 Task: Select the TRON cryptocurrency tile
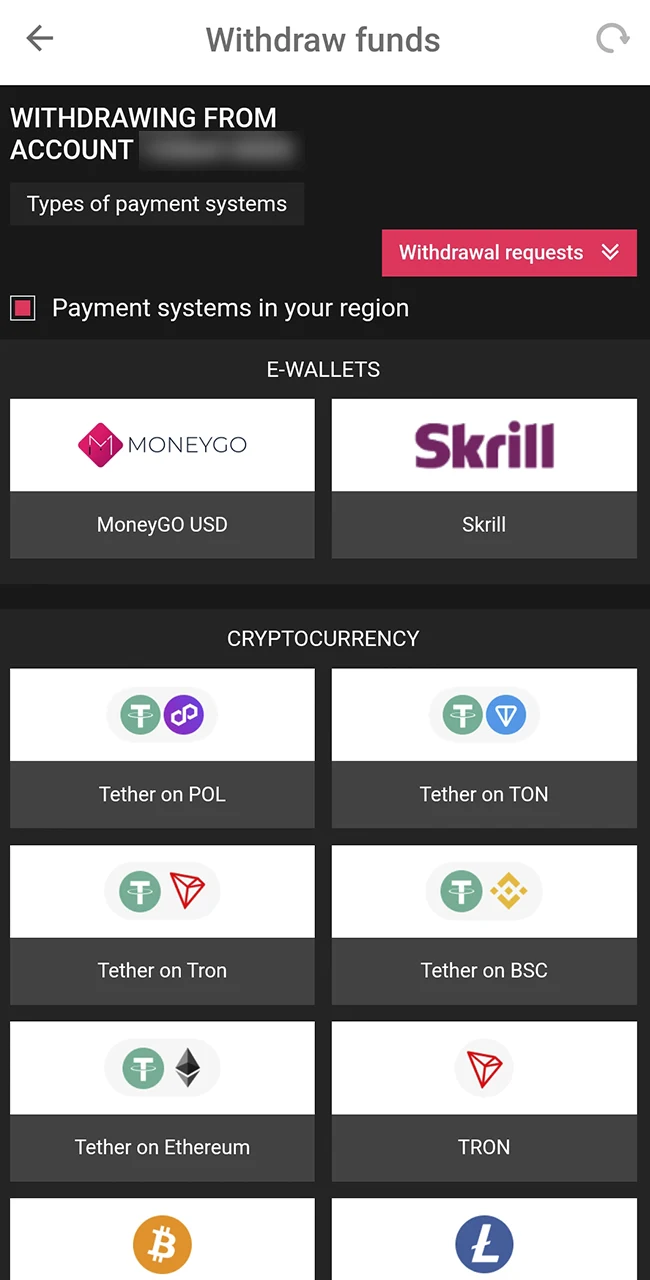[x=484, y=1101]
